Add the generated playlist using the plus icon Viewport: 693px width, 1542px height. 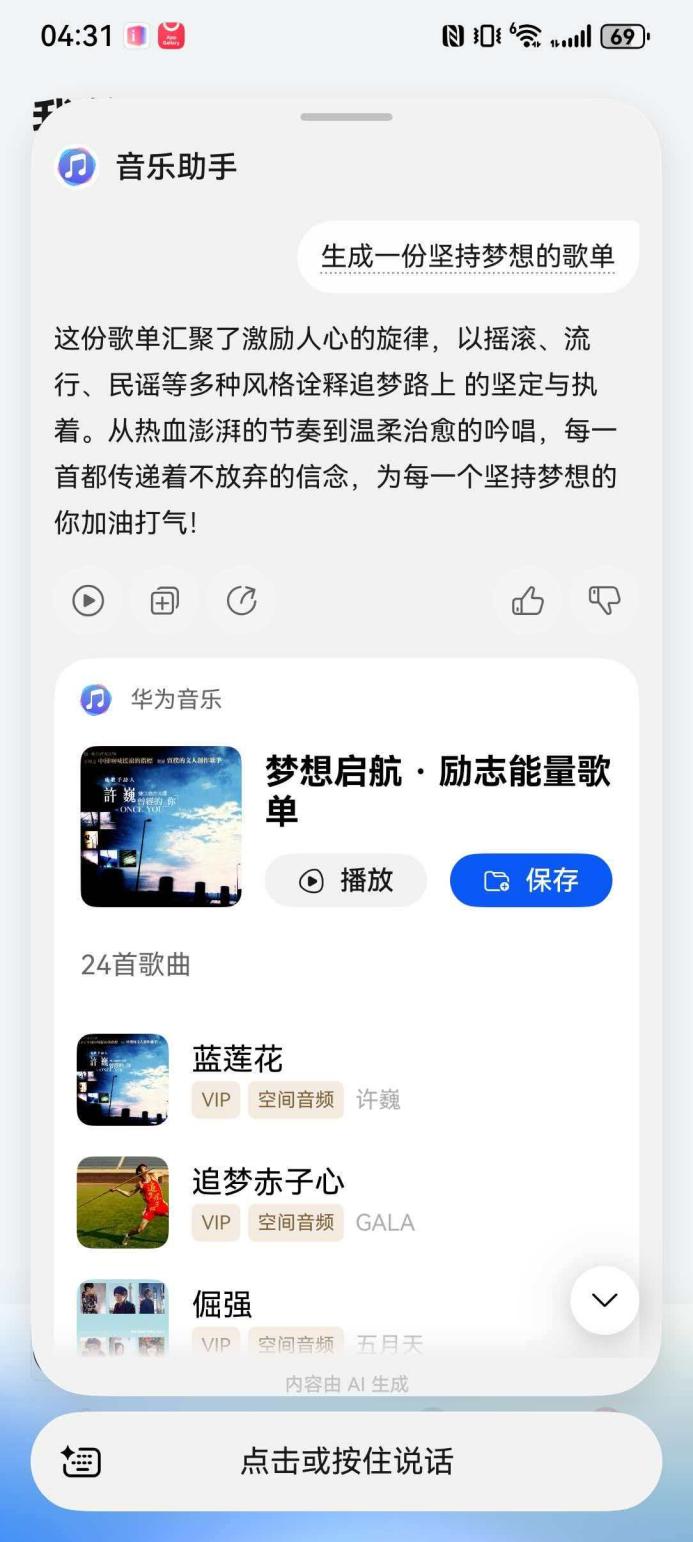click(x=165, y=600)
